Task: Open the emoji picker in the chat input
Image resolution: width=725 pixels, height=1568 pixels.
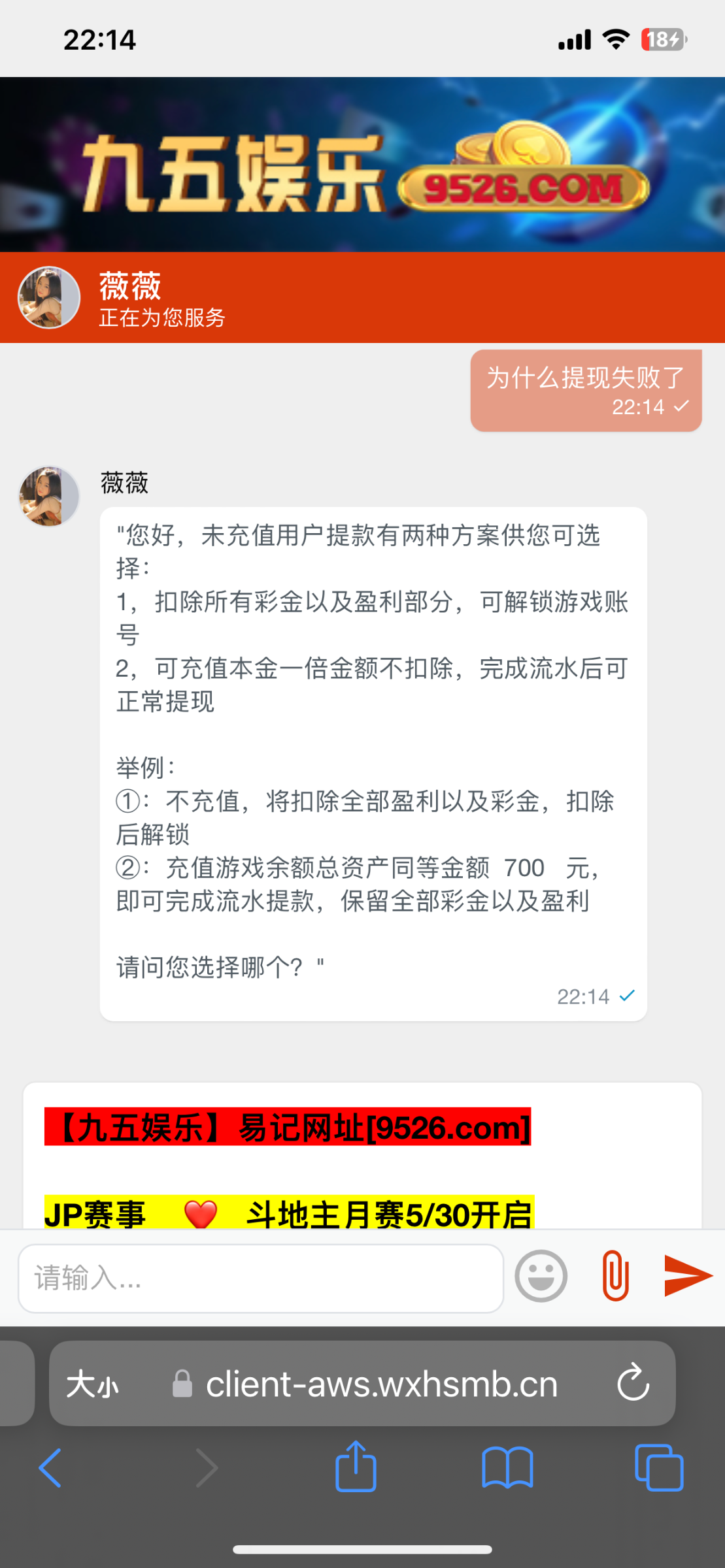Action: [x=541, y=1275]
